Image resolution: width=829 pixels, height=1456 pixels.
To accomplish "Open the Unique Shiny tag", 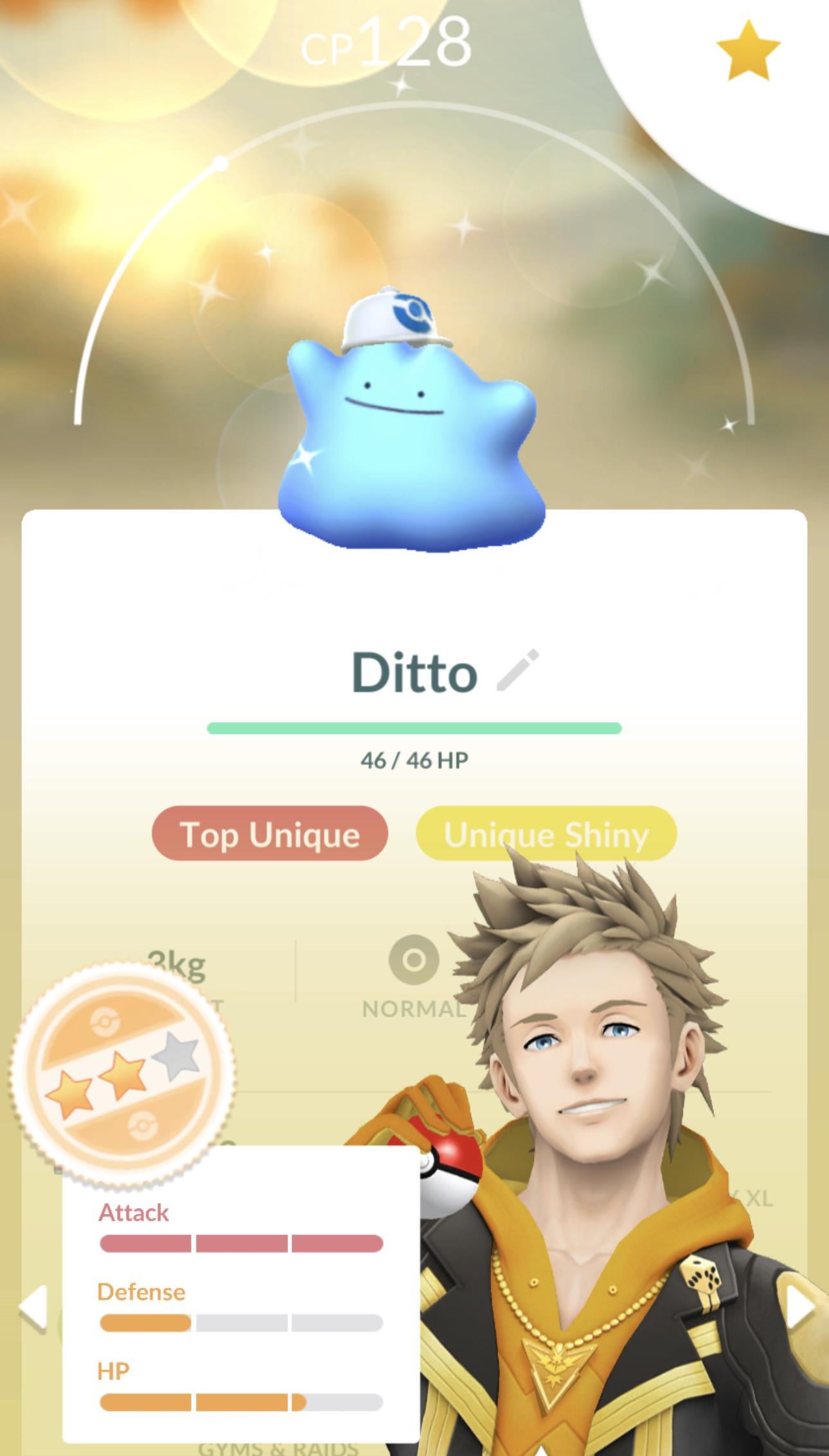I will point(546,834).
